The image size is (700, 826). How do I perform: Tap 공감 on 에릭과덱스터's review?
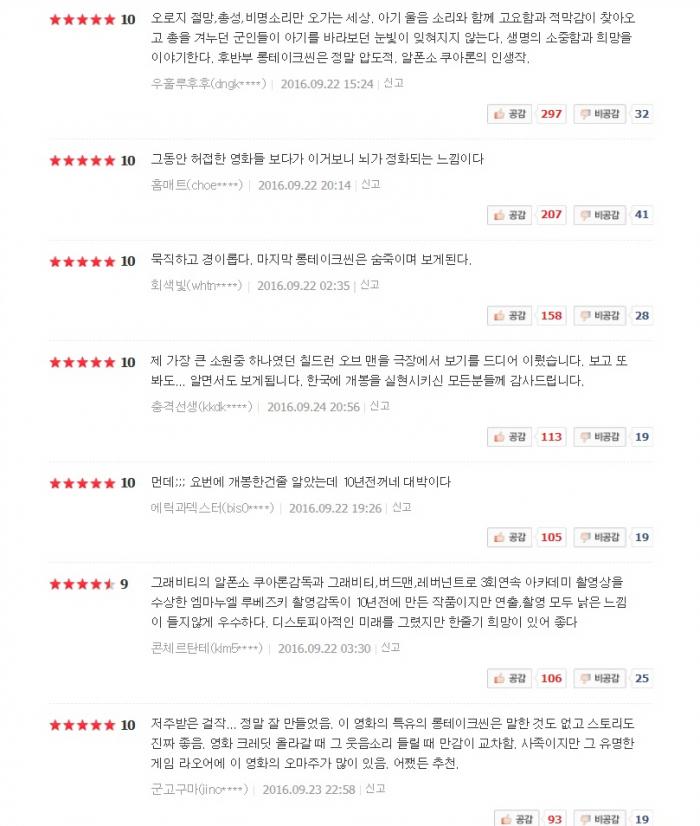(x=509, y=537)
